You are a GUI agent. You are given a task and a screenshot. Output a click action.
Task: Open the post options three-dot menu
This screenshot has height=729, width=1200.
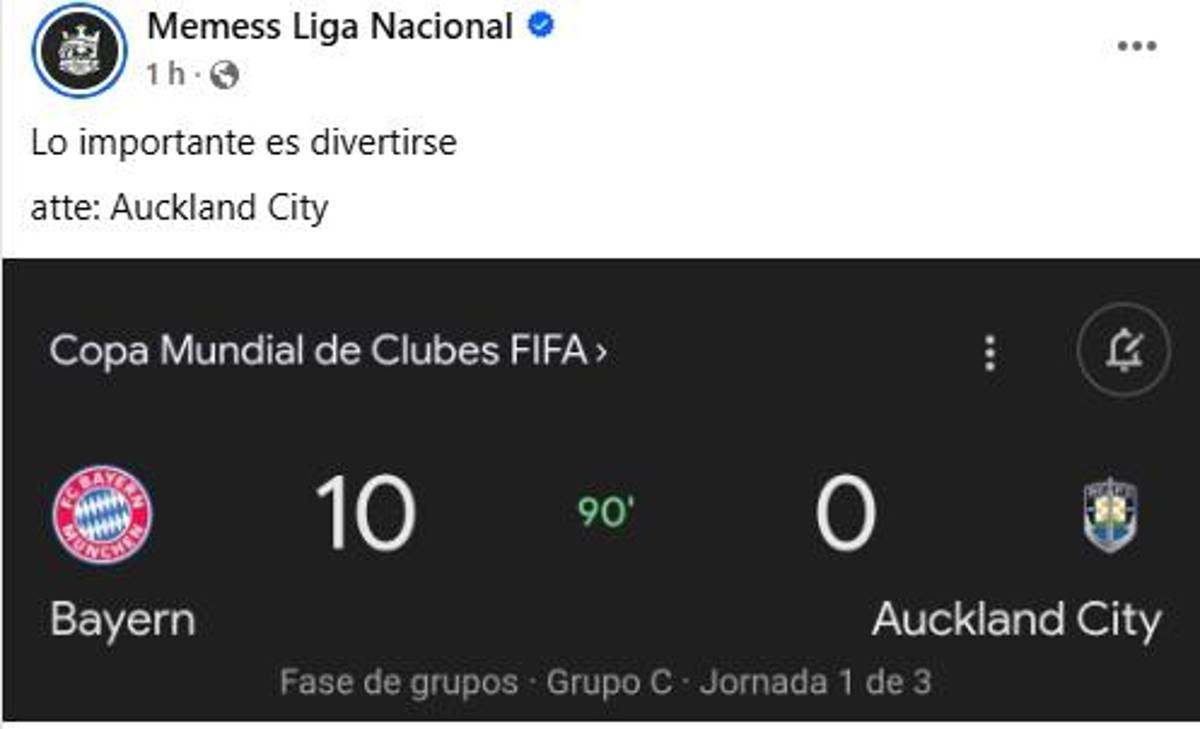[x=1136, y=47]
